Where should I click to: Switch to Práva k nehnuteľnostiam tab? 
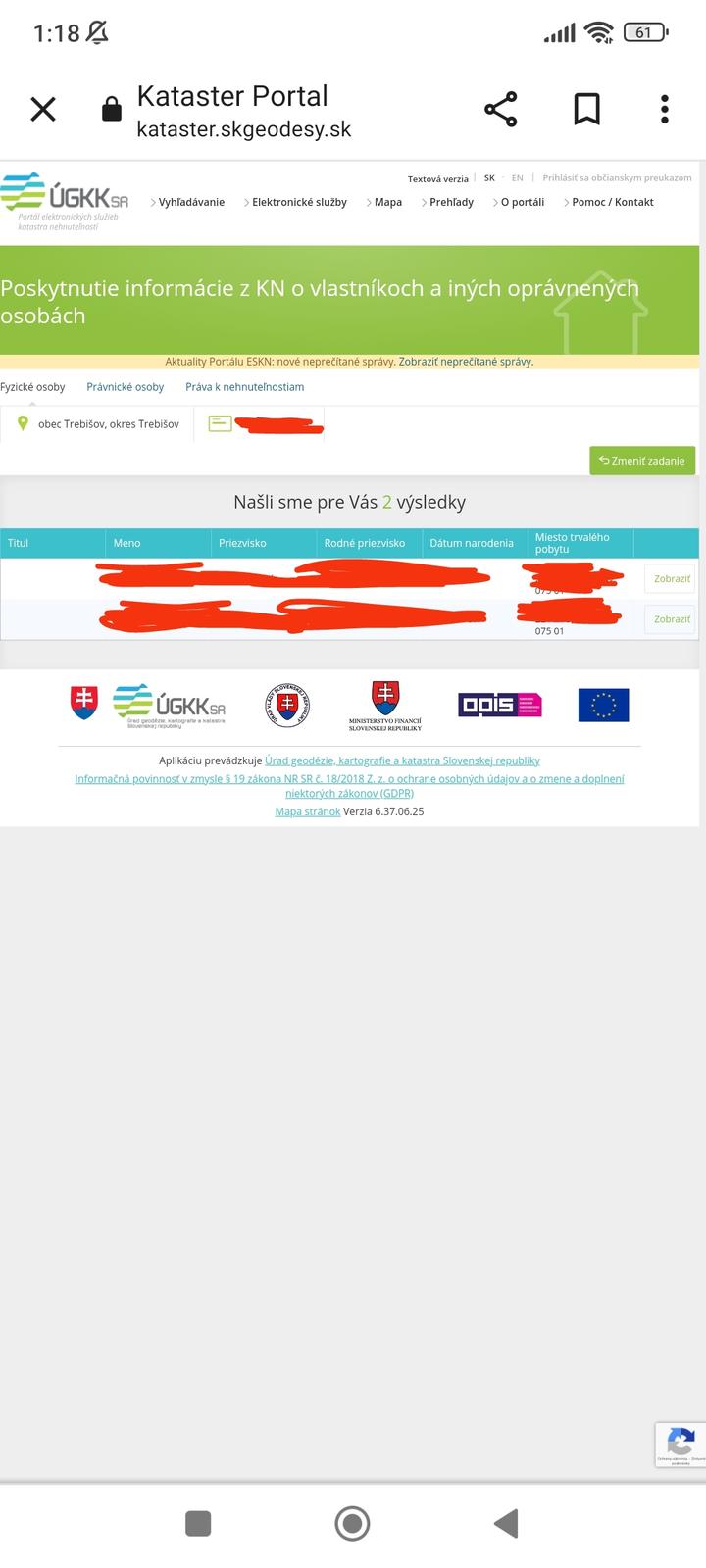(x=244, y=387)
